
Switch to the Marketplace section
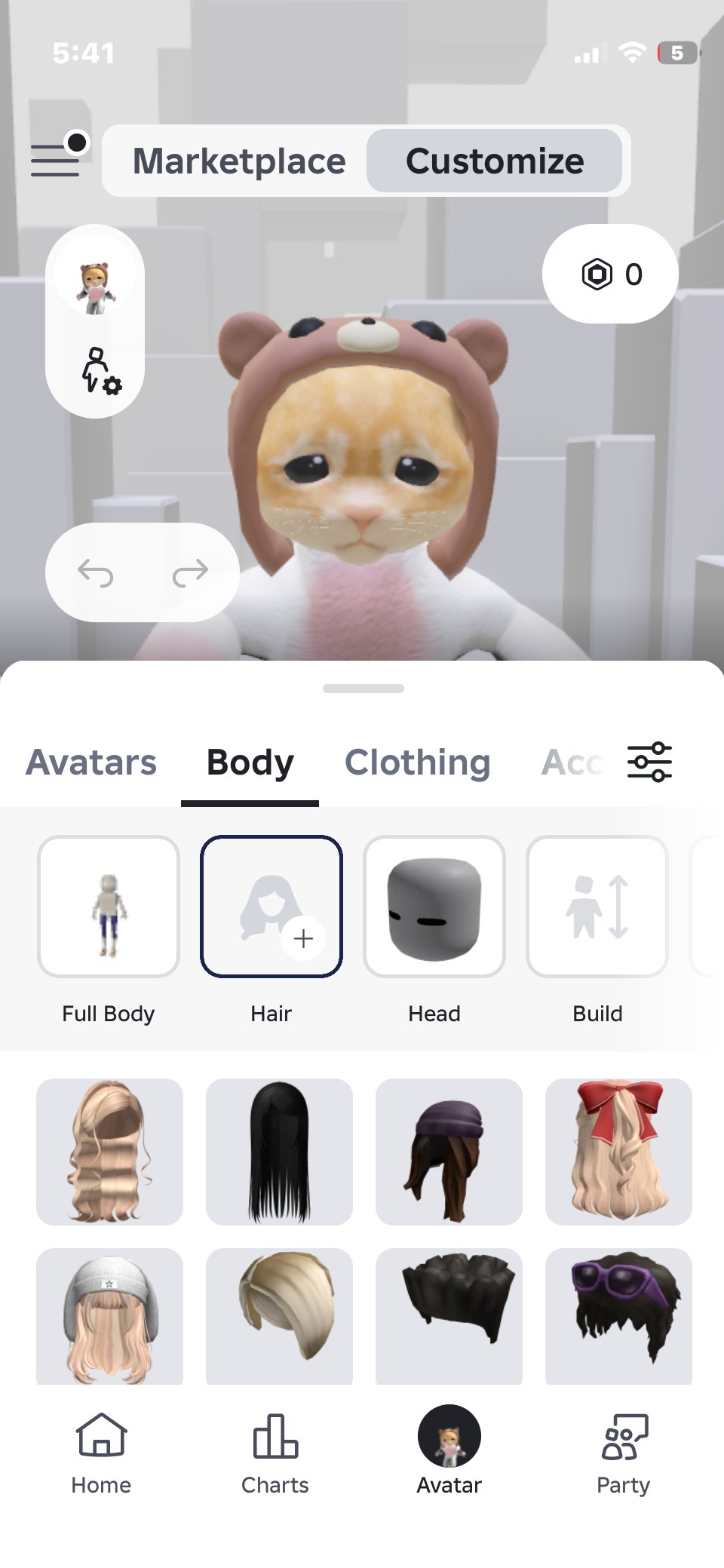[x=239, y=161]
